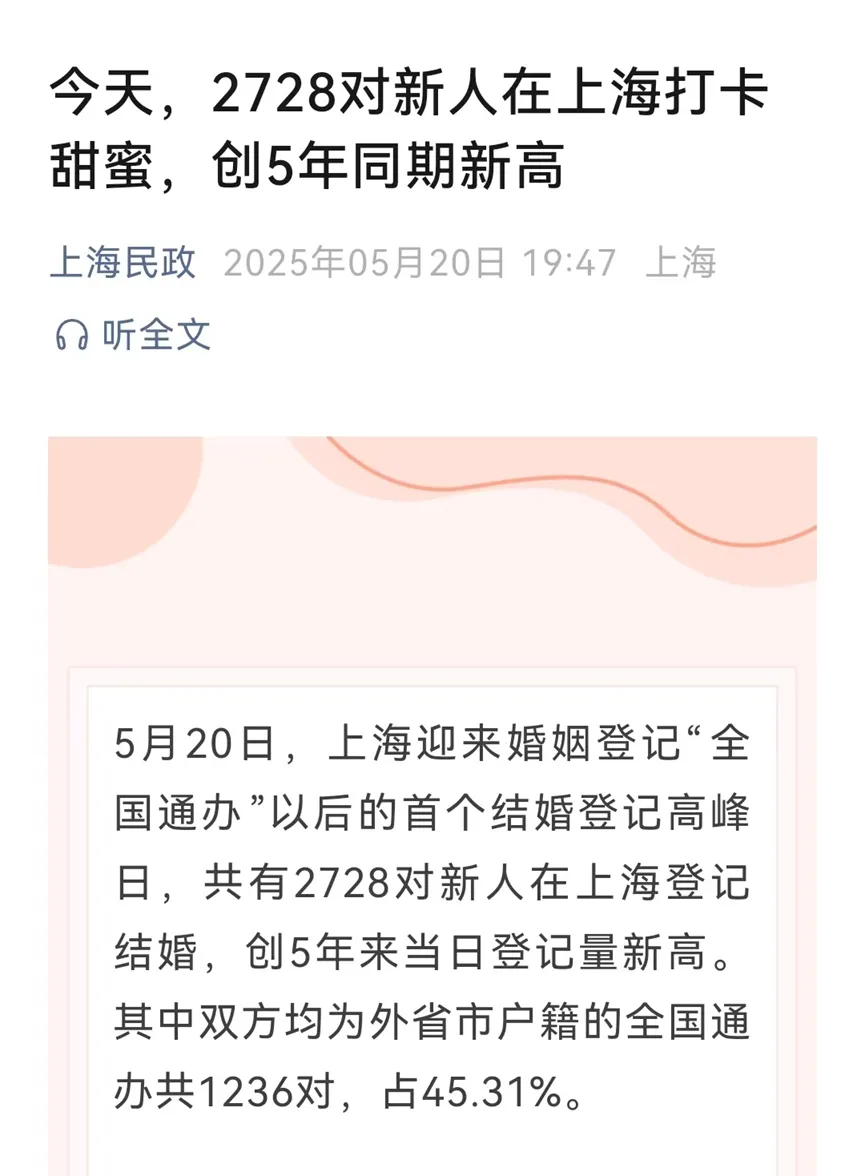The width and height of the screenshot is (865, 1176).
Task: Listen to the full article with 听全文
Action: click(133, 334)
